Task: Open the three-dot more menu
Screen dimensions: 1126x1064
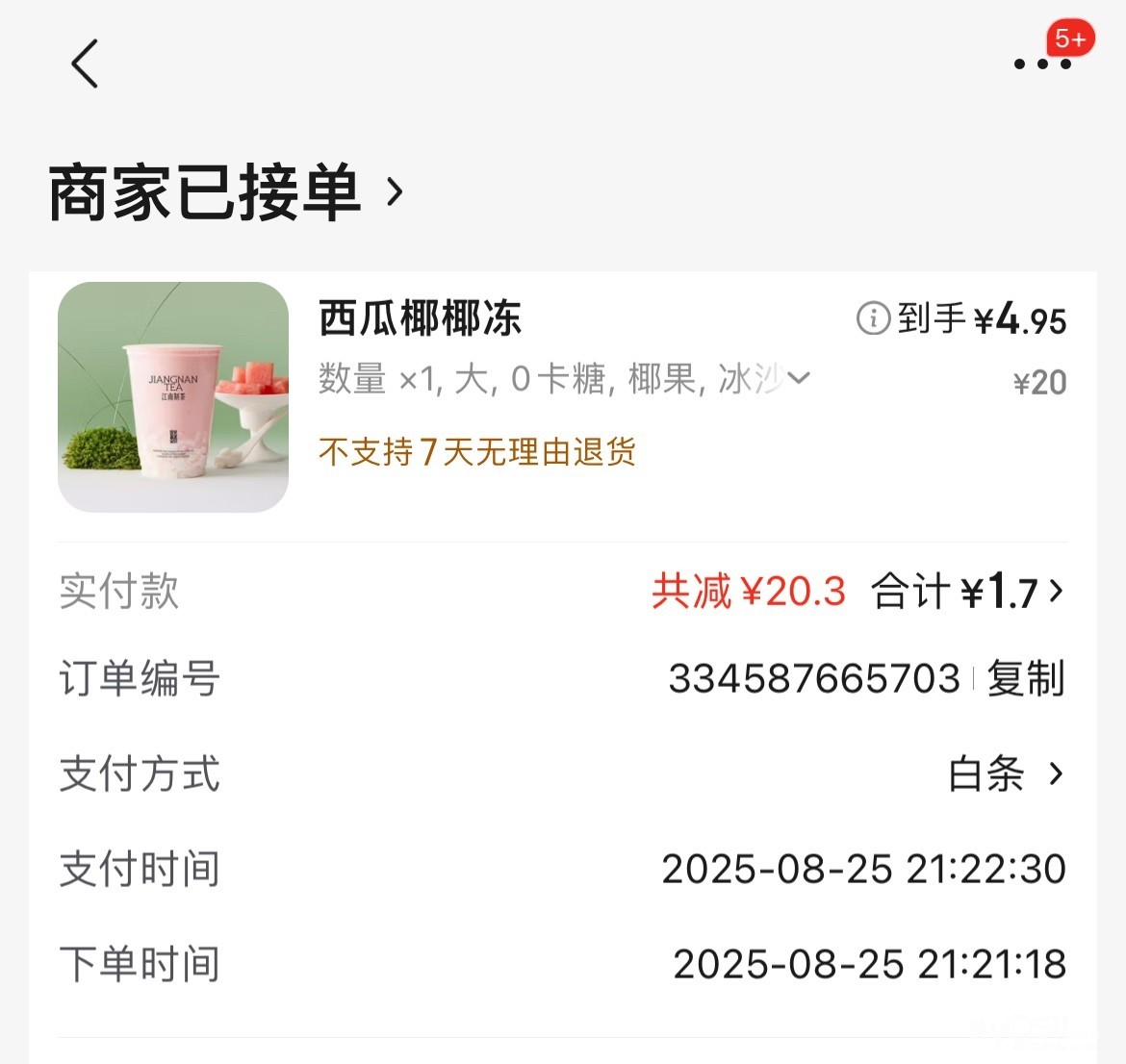Action: point(1042,64)
